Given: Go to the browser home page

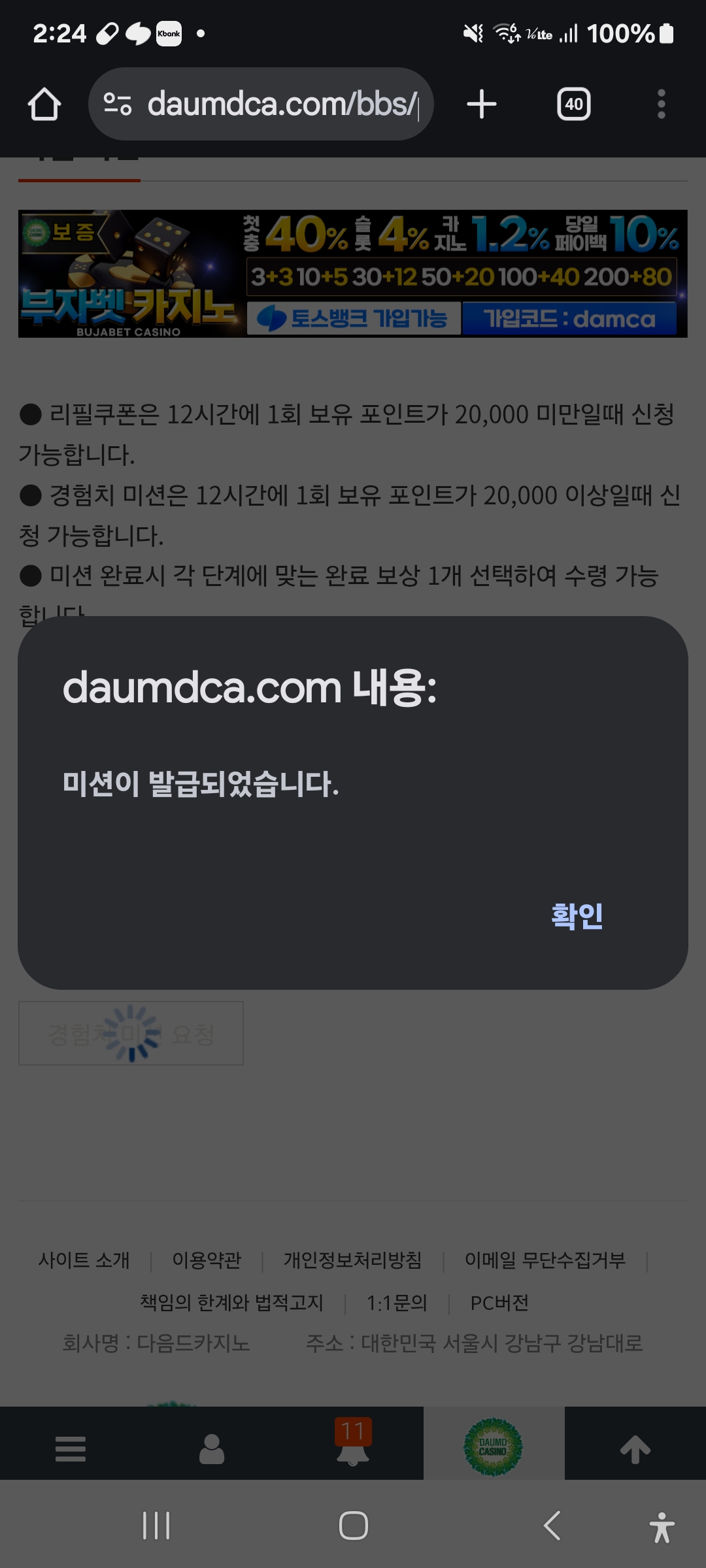Looking at the screenshot, I should [44, 105].
